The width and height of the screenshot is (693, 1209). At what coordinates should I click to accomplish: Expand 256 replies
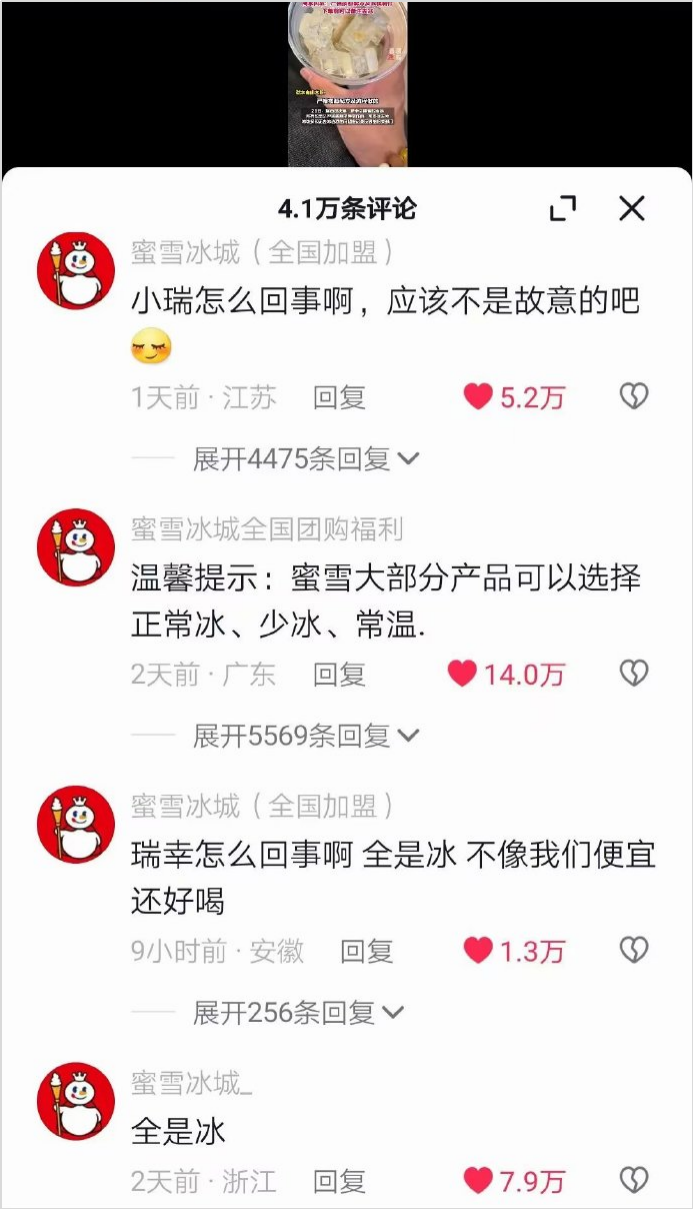[297, 1013]
